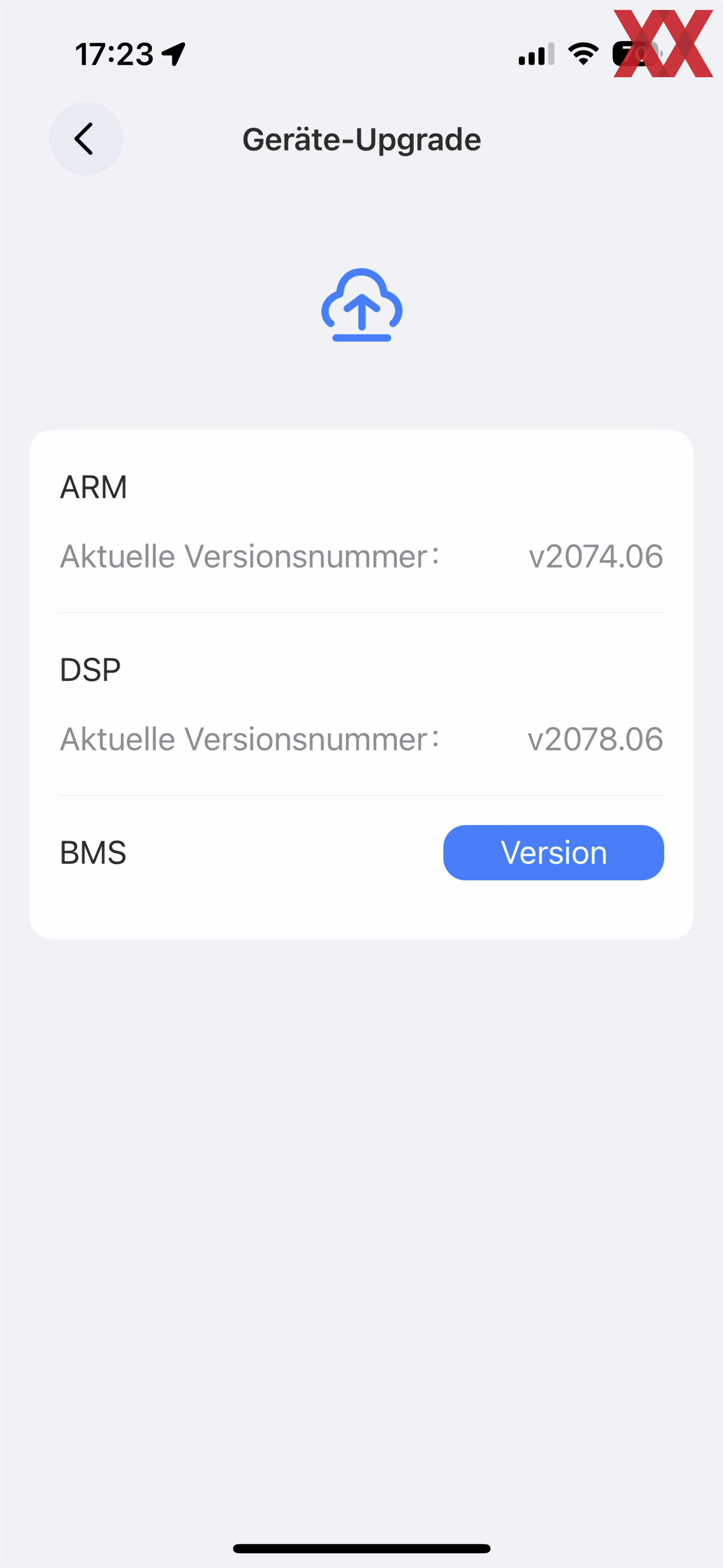Tap the BMS Version button
This screenshot has height=1568, width=723.
(553, 852)
